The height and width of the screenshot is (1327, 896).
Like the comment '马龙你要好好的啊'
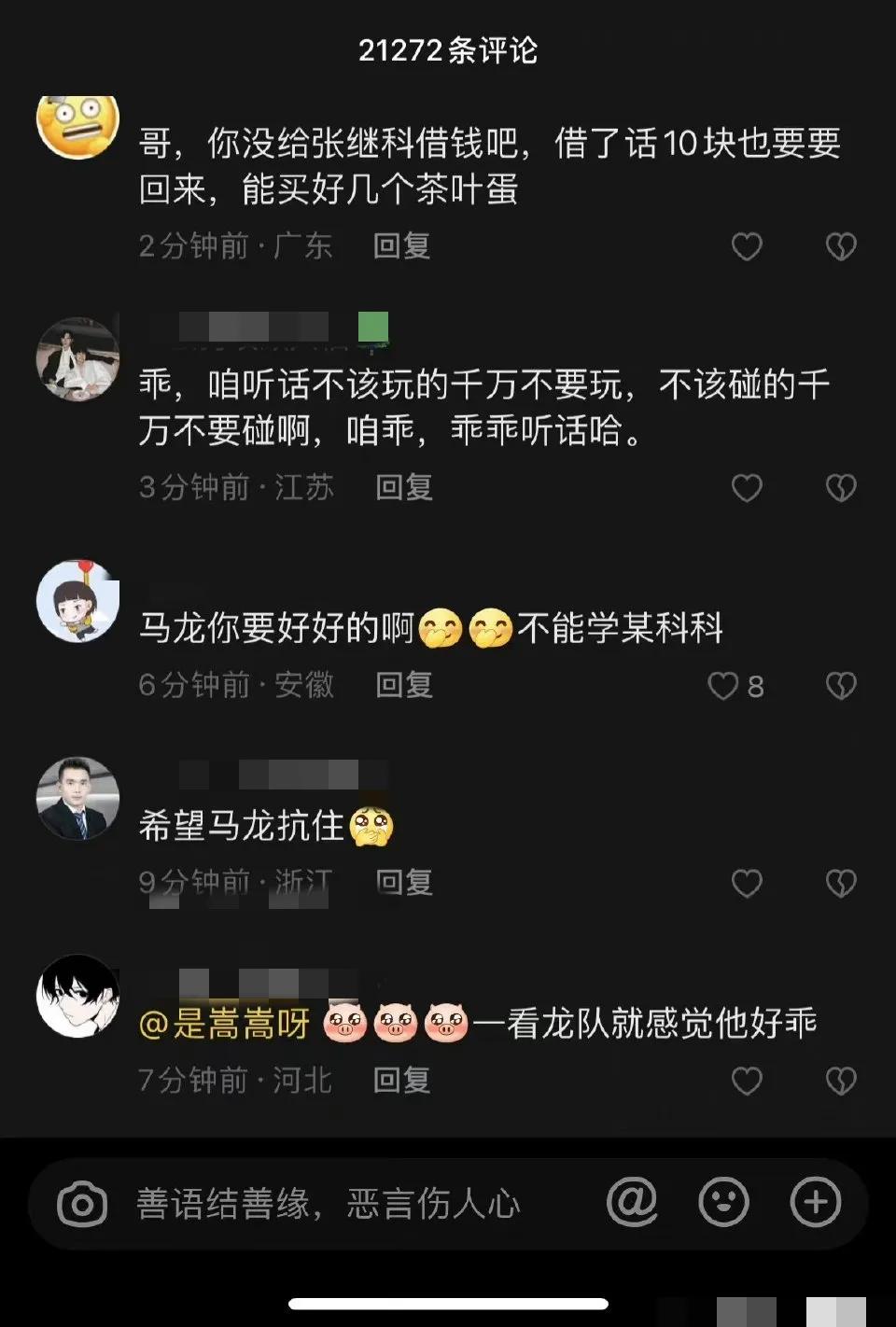point(723,686)
